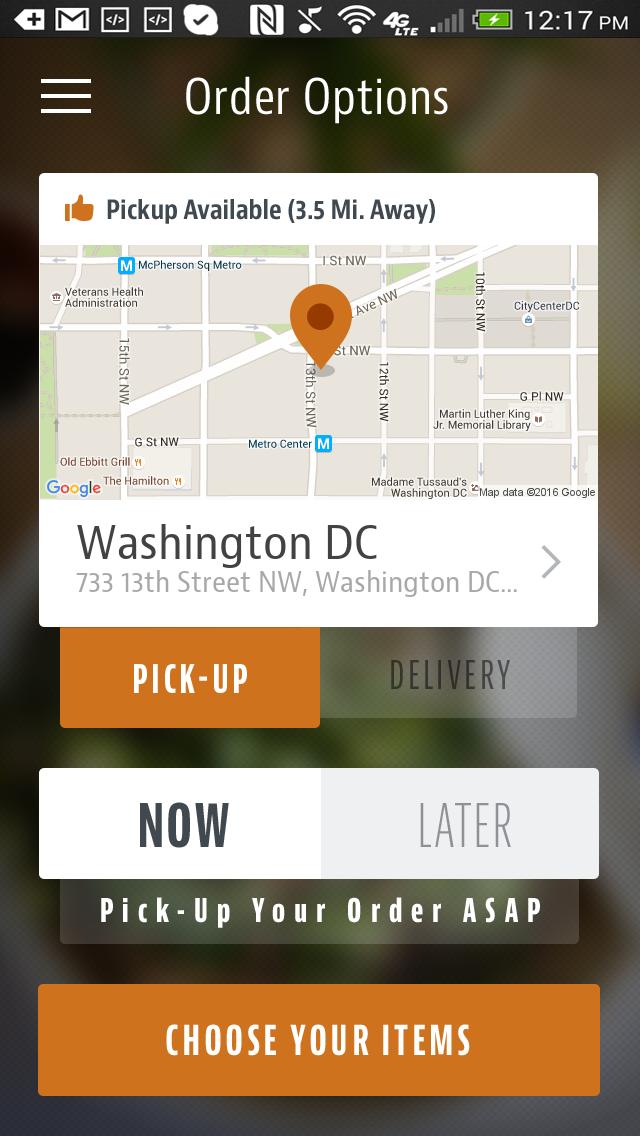This screenshot has height=1136, width=640.
Task: Select Now for order time
Action: (x=181, y=824)
